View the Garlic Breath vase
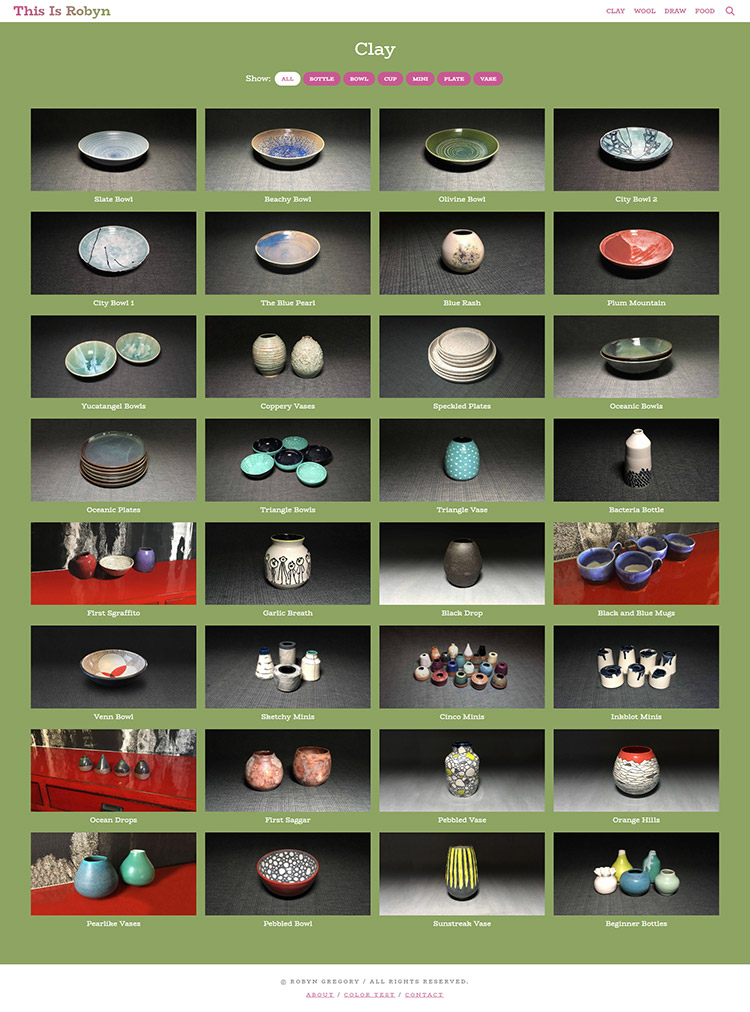The width and height of the screenshot is (750, 1012). [x=288, y=563]
